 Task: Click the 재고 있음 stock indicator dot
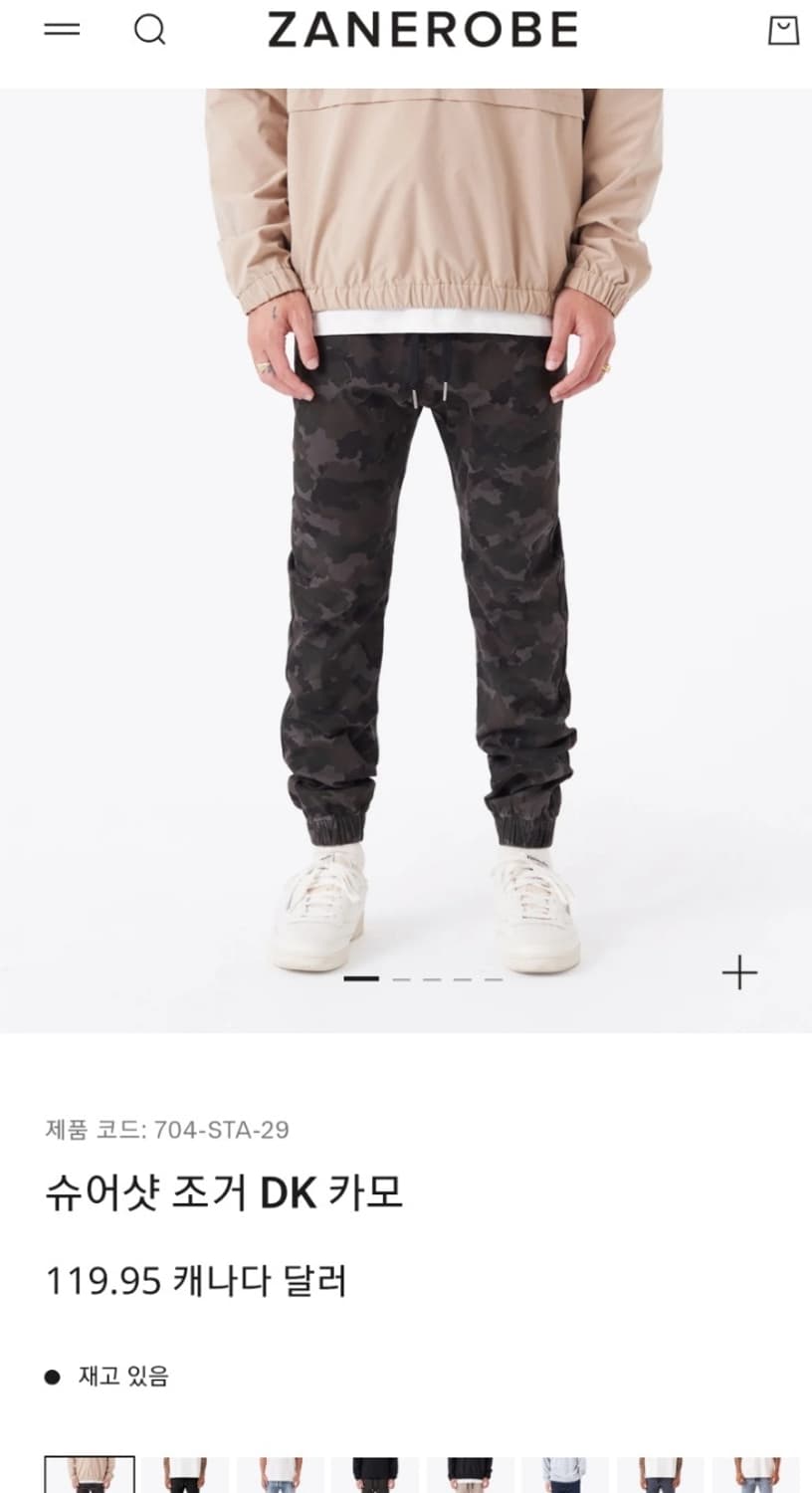[53, 1377]
